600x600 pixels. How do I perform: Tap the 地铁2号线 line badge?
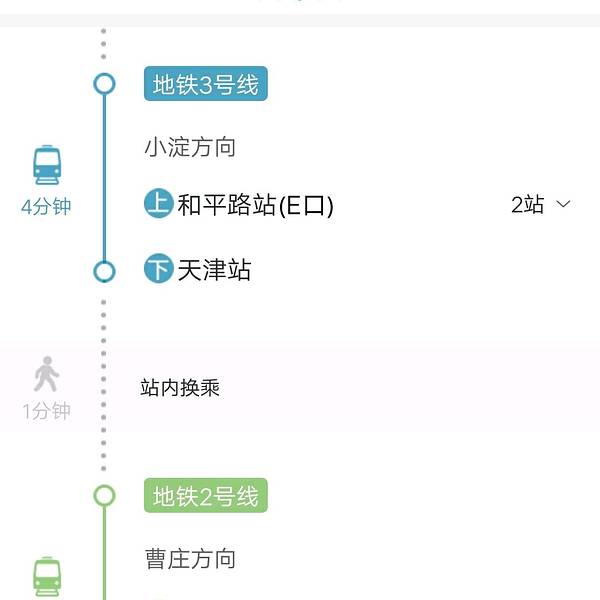[x=206, y=496]
